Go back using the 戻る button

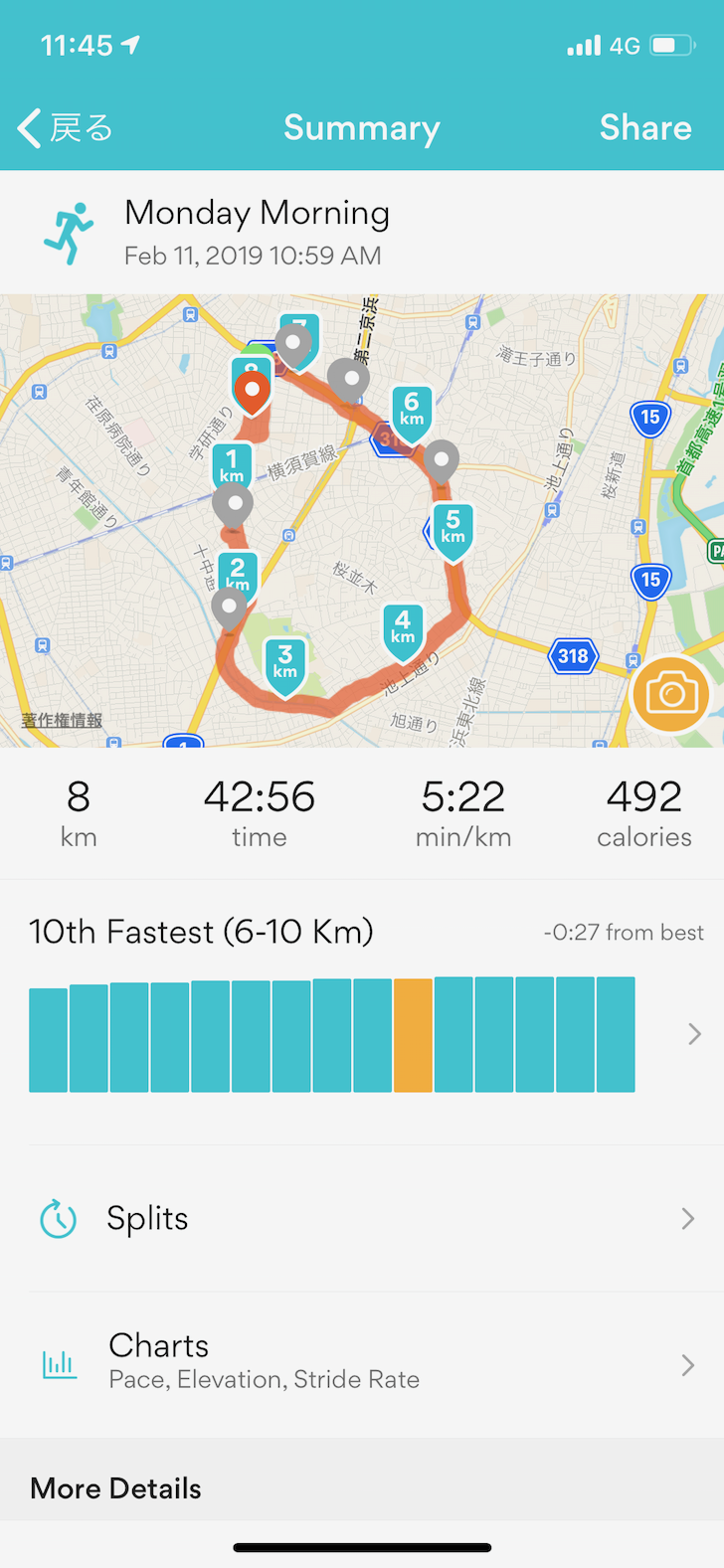click(x=66, y=128)
